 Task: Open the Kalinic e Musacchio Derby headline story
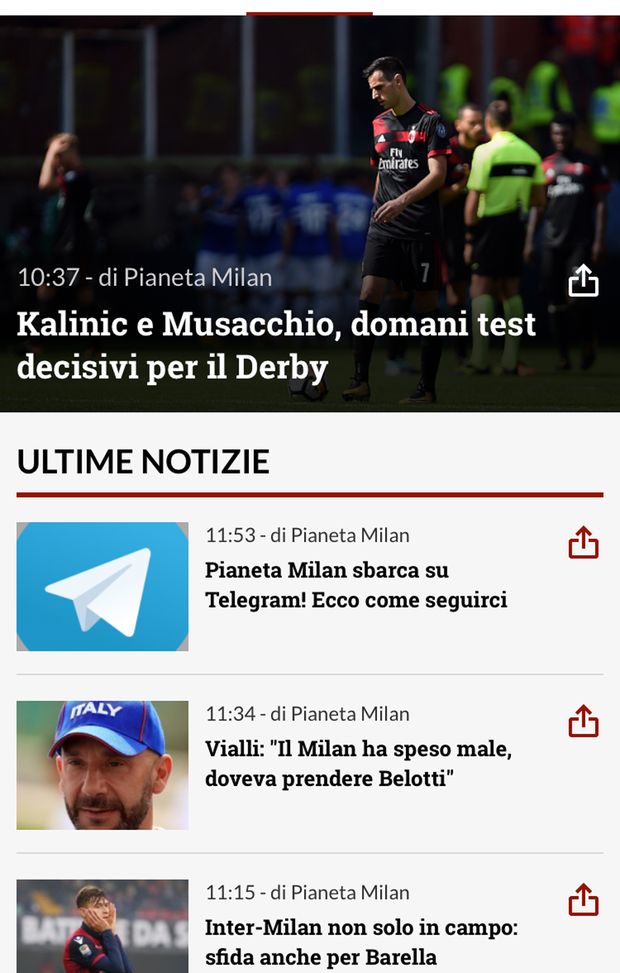pos(276,346)
